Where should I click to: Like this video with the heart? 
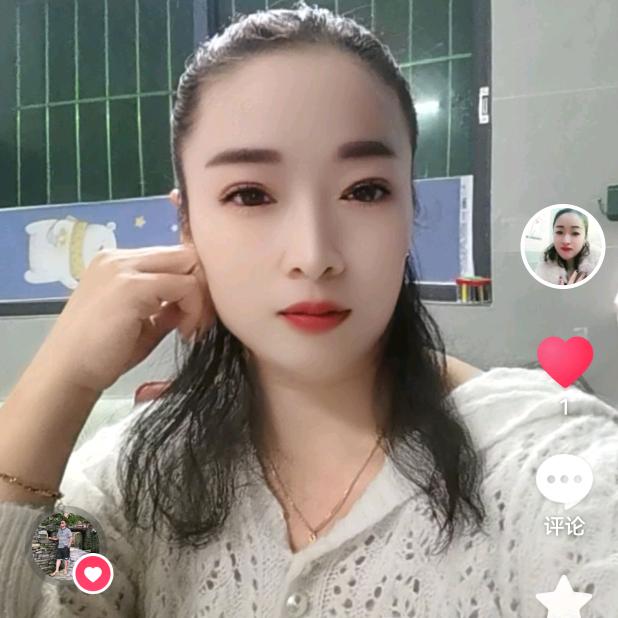[565, 361]
